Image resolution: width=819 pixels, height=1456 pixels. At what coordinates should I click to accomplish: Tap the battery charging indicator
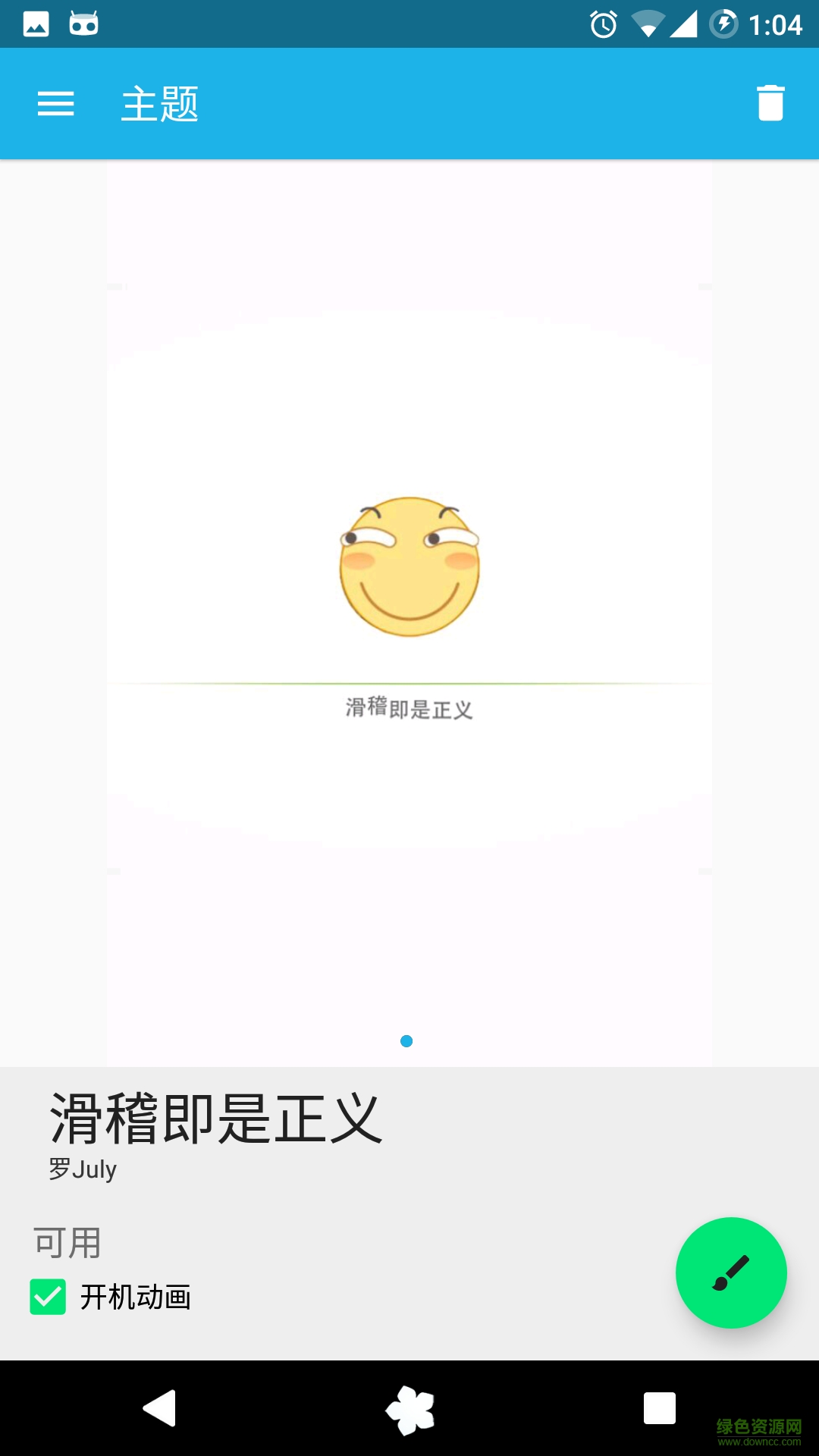[724, 23]
